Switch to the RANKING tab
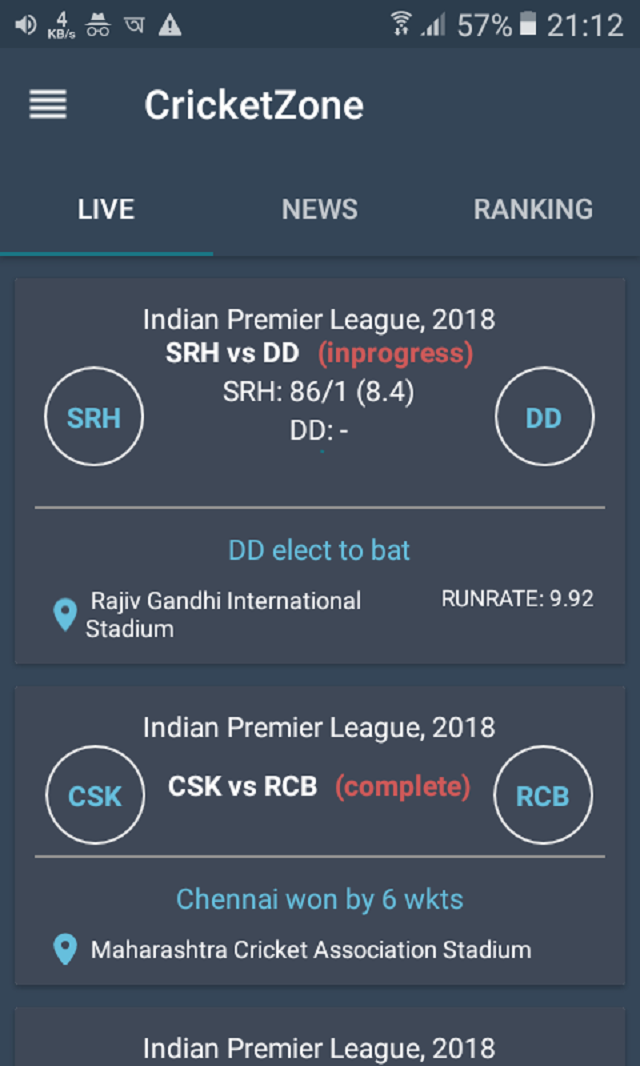Image resolution: width=640 pixels, height=1066 pixels. tap(532, 209)
